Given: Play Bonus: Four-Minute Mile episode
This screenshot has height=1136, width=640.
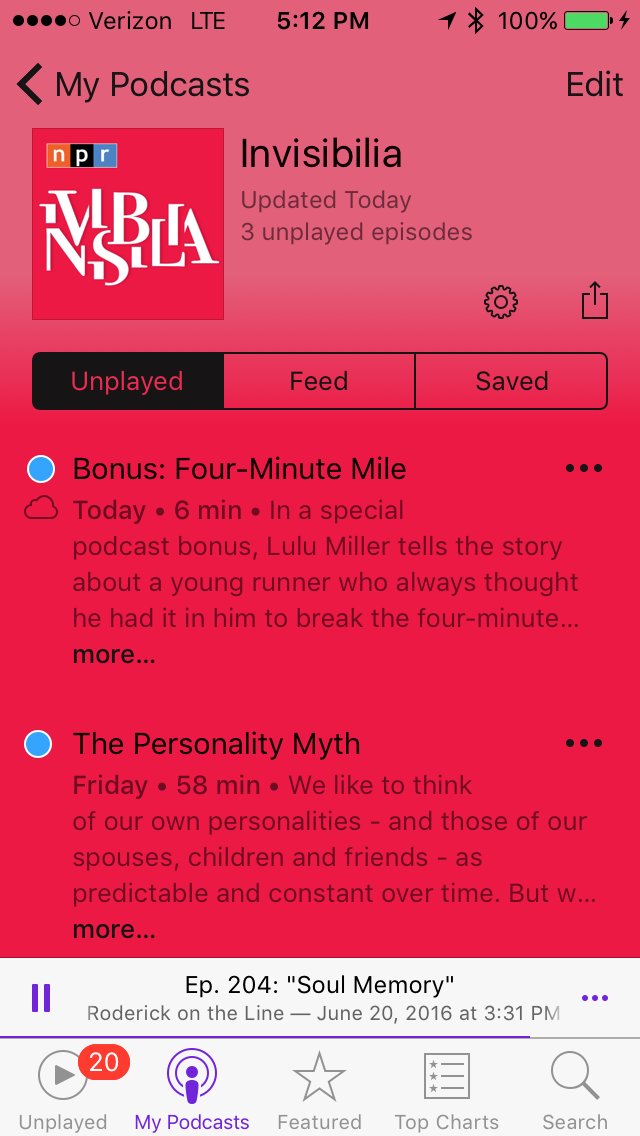Looking at the screenshot, I should [240, 469].
